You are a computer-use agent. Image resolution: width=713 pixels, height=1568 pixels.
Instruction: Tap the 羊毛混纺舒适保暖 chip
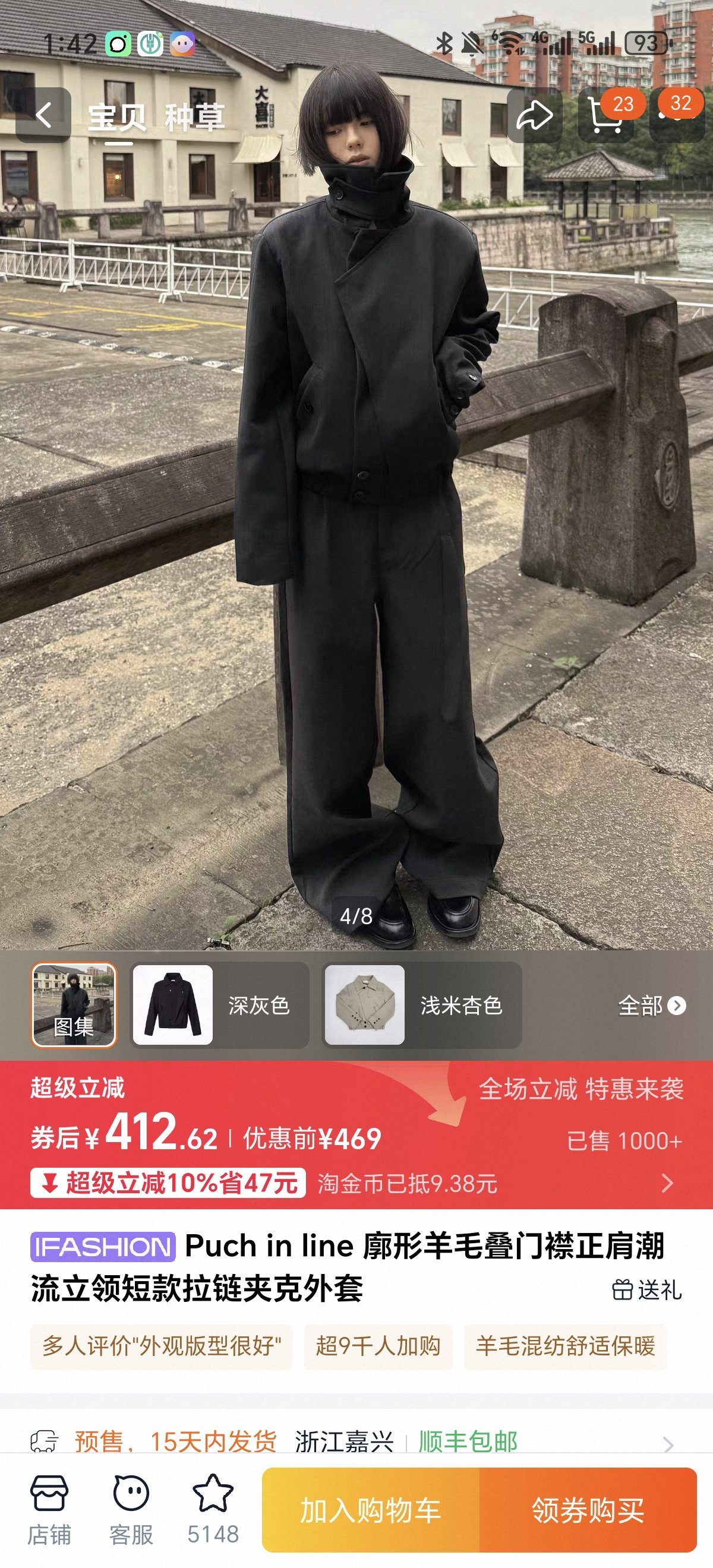tap(565, 1346)
